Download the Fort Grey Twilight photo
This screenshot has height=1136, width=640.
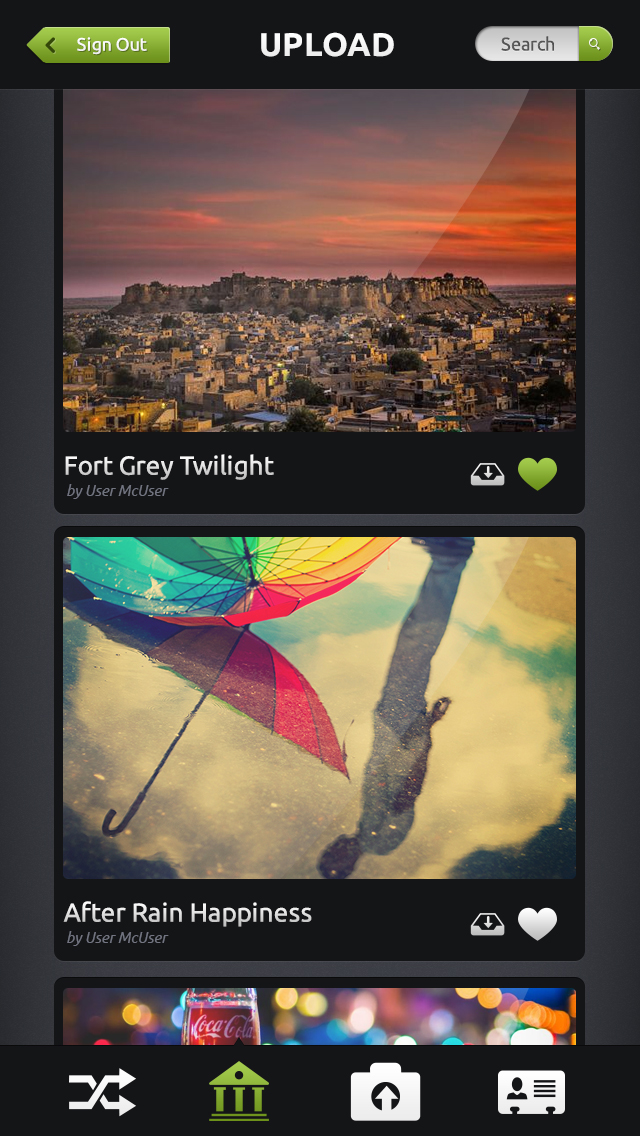point(488,474)
